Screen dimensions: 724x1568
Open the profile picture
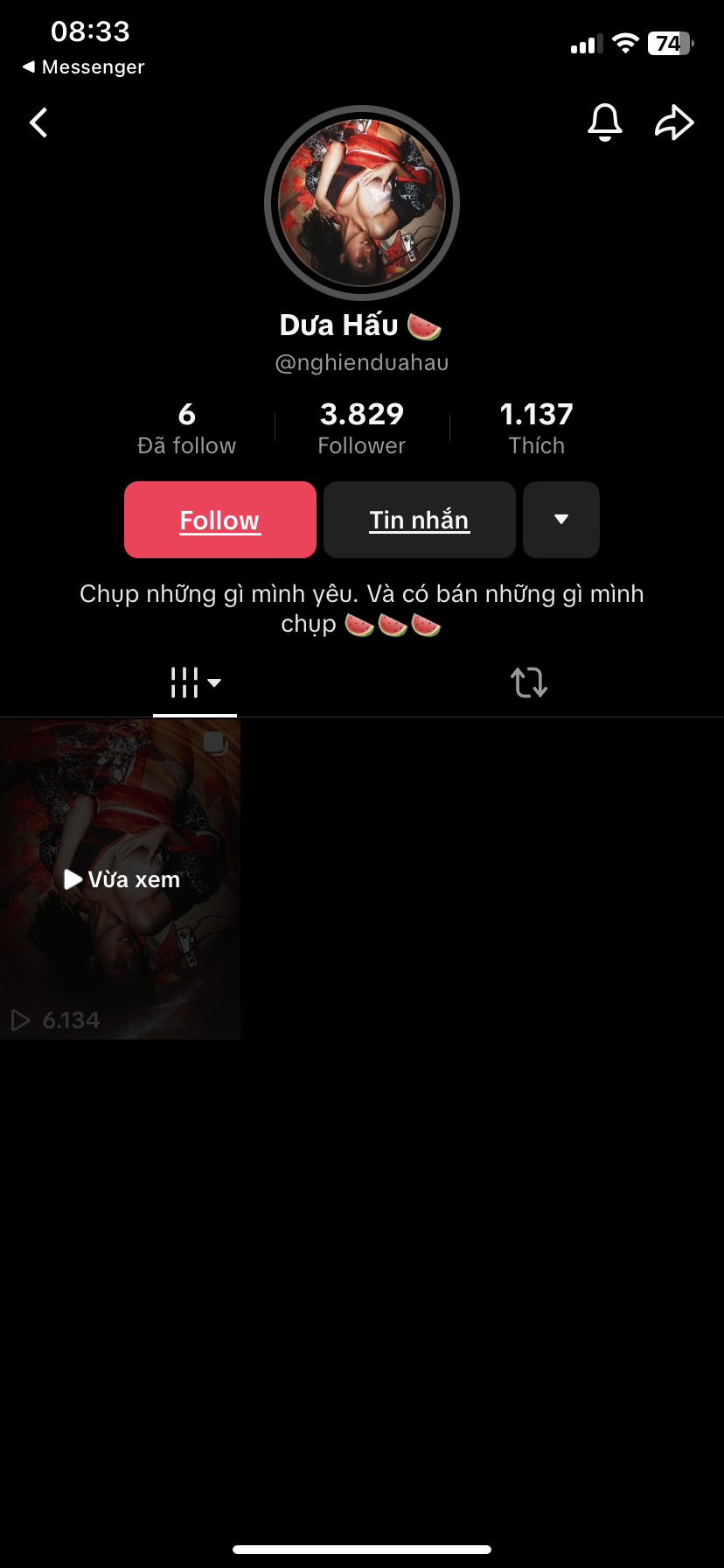click(x=361, y=203)
